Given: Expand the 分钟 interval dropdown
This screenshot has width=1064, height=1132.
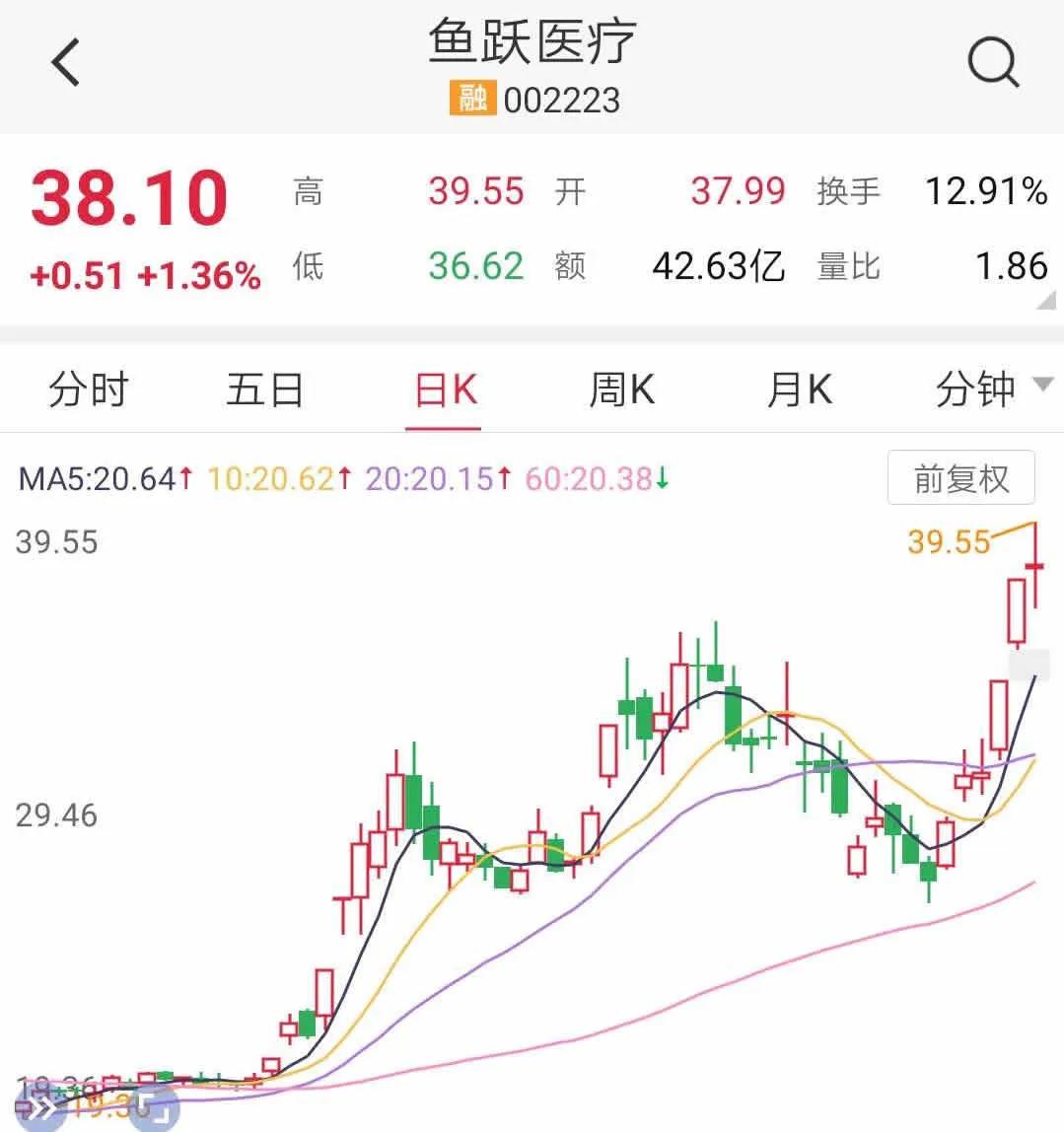Looking at the screenshot, I should click(x=992, y=390).
